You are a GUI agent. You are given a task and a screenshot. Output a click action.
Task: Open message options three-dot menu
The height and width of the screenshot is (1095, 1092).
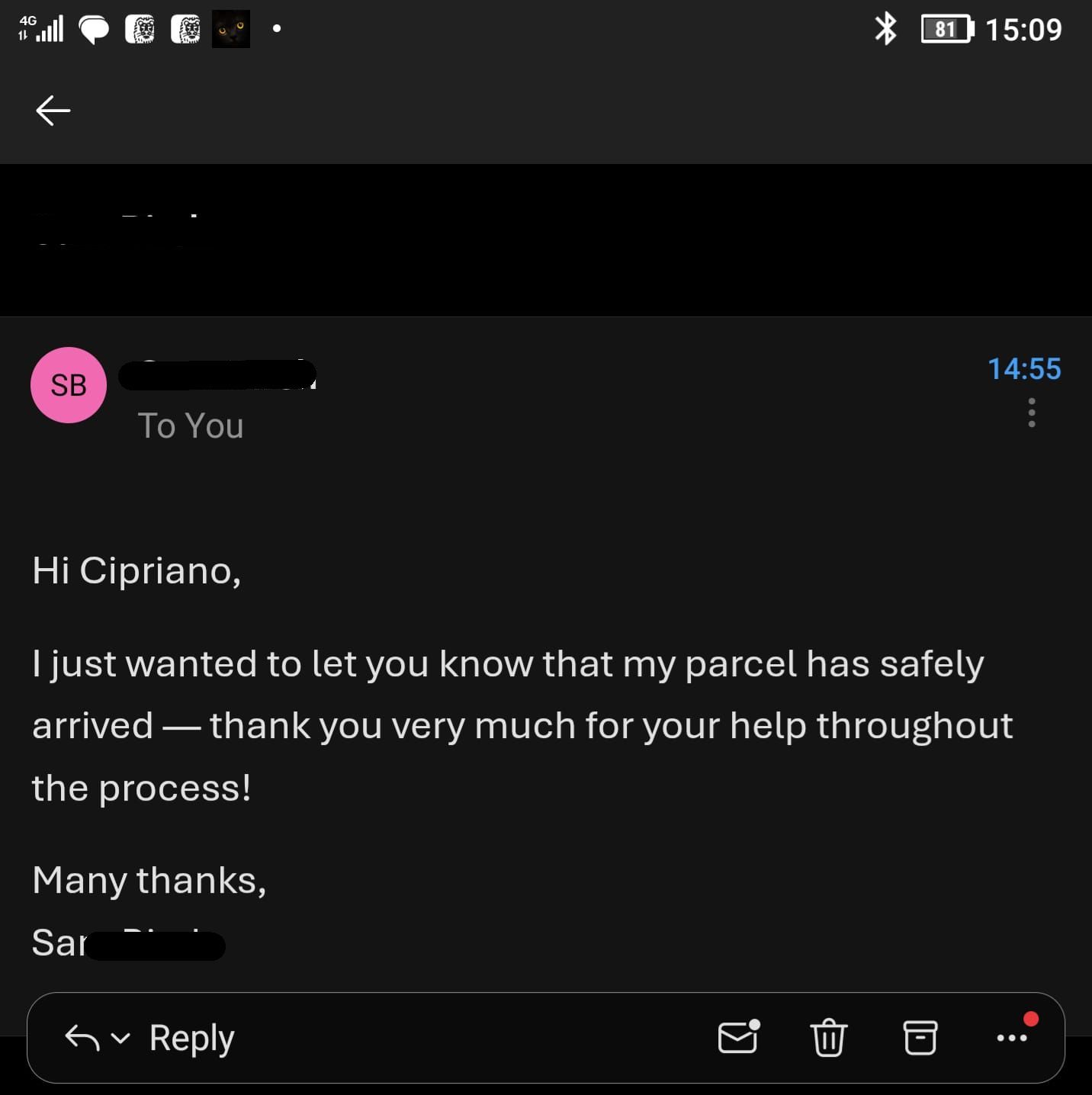point(1031,413)
